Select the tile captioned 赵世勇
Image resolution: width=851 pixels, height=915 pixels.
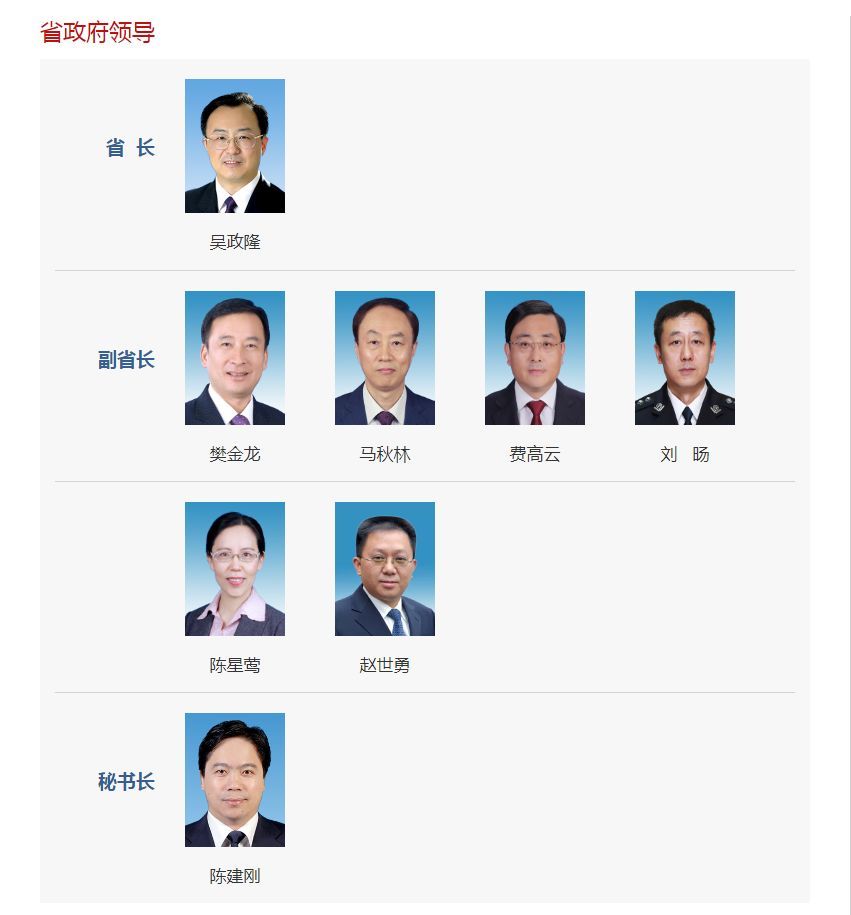pos(385,569)
